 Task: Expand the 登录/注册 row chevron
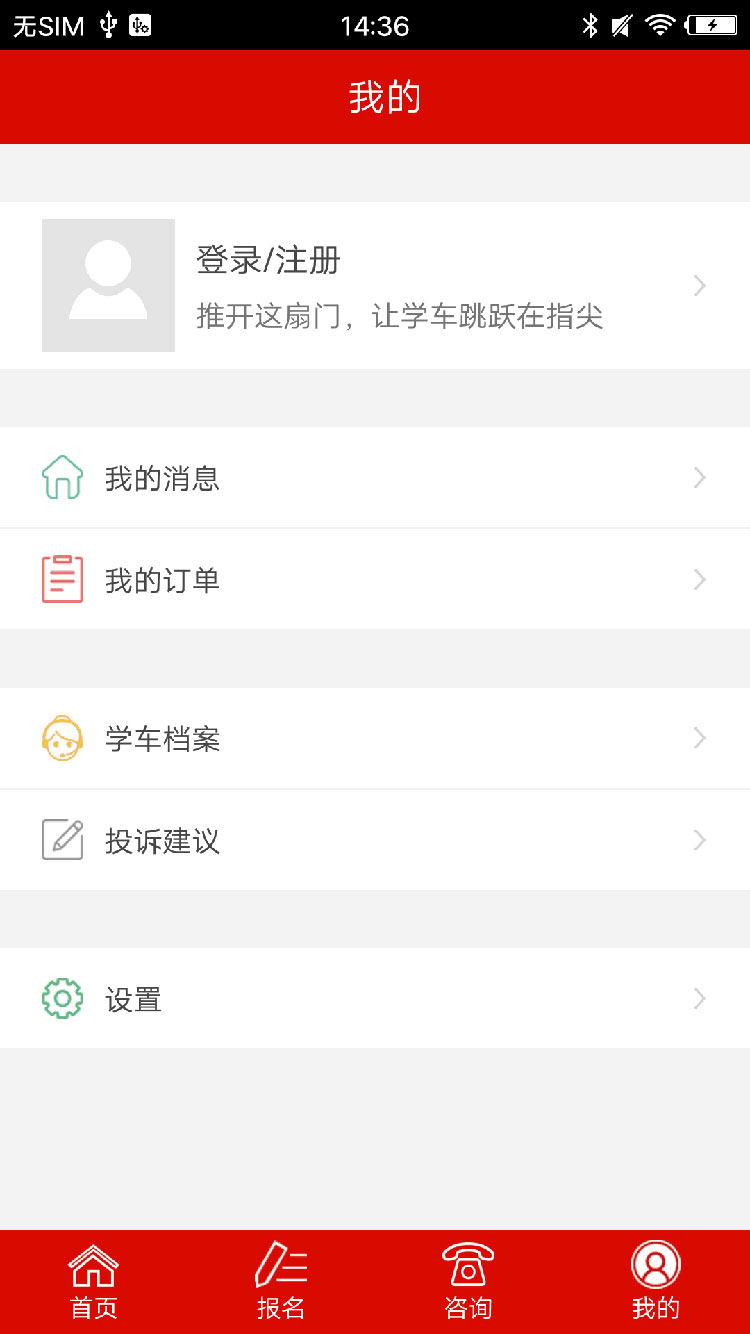(699, 285)
